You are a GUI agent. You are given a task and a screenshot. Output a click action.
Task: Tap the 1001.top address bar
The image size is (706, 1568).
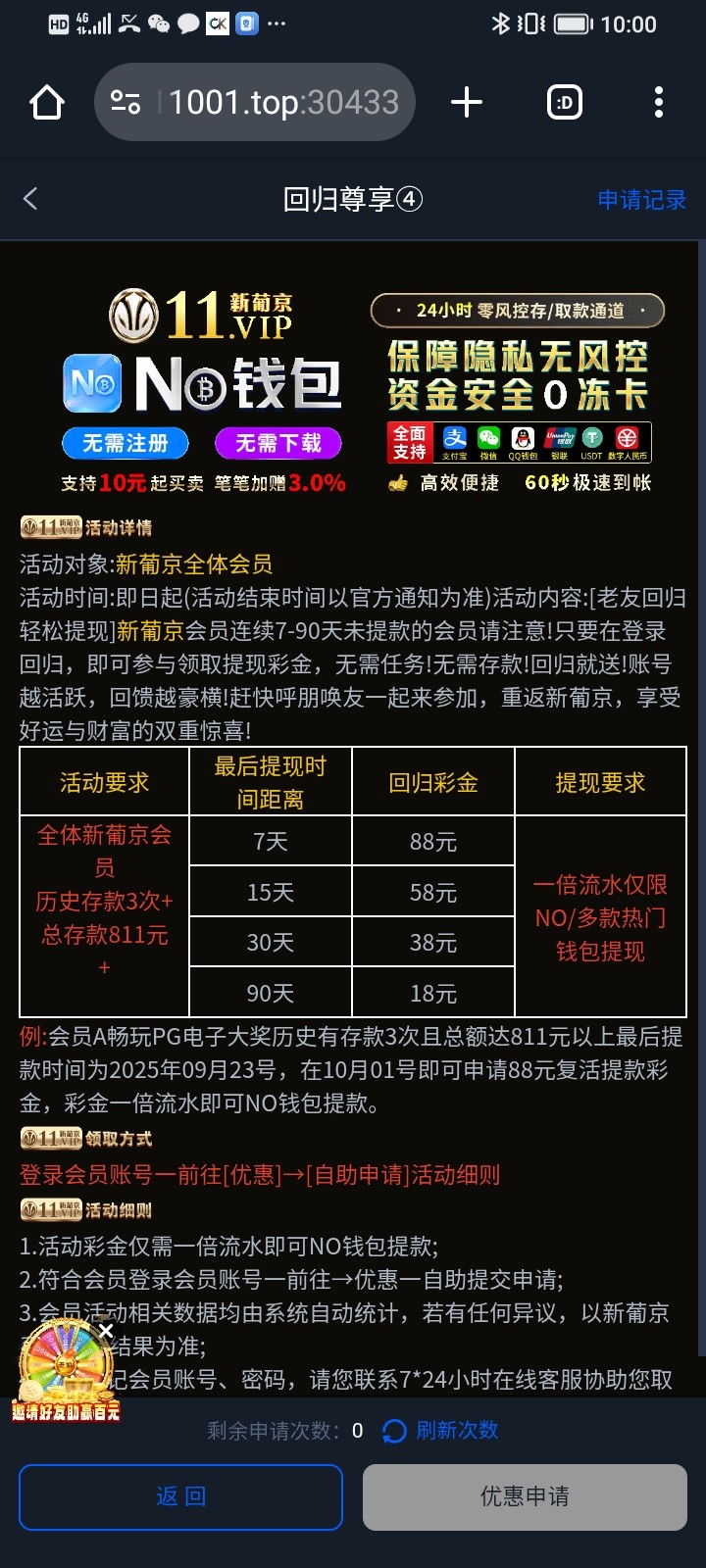click(282, 102)
